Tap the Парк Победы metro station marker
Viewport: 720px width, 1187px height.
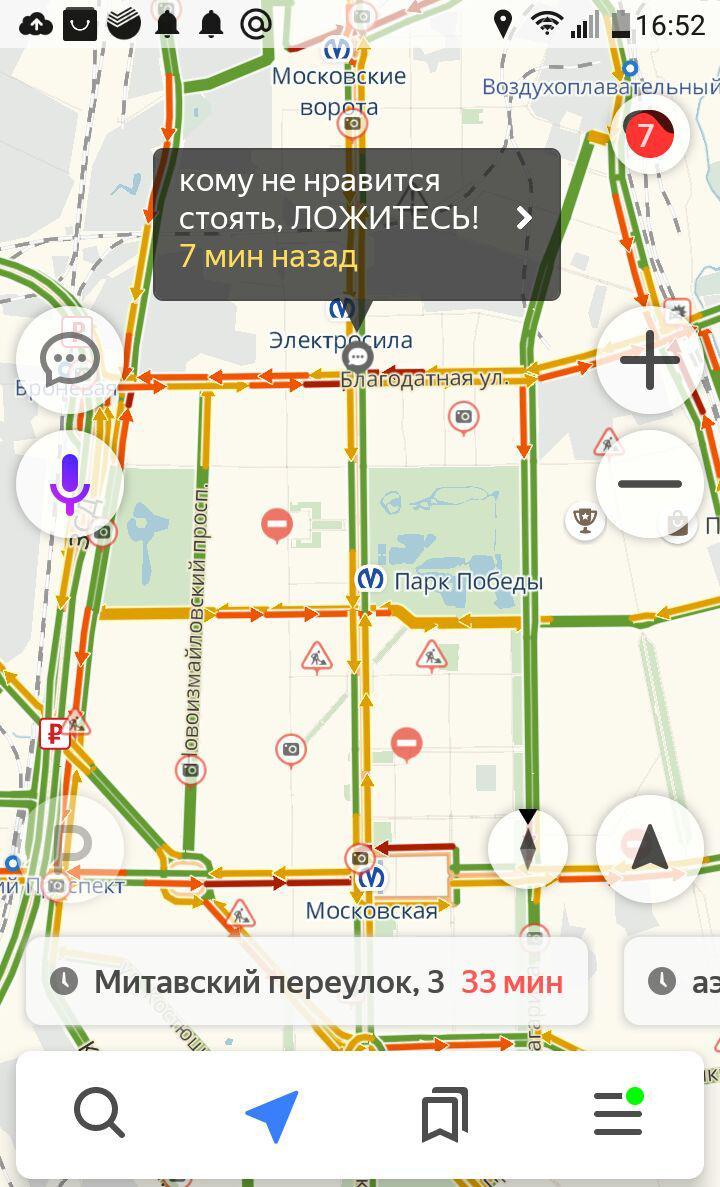[370, 580]
